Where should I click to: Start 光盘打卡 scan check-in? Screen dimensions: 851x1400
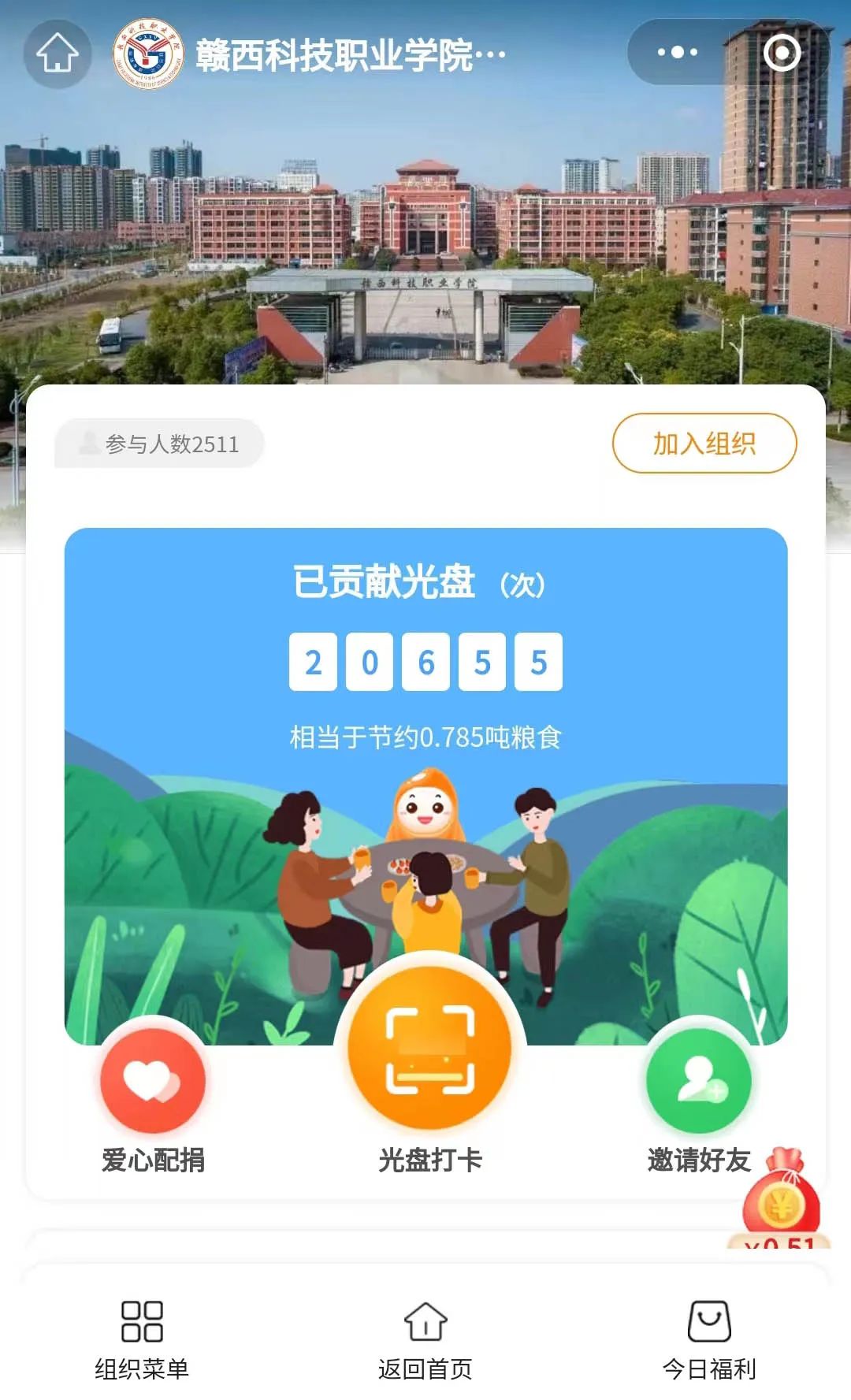429,1049
